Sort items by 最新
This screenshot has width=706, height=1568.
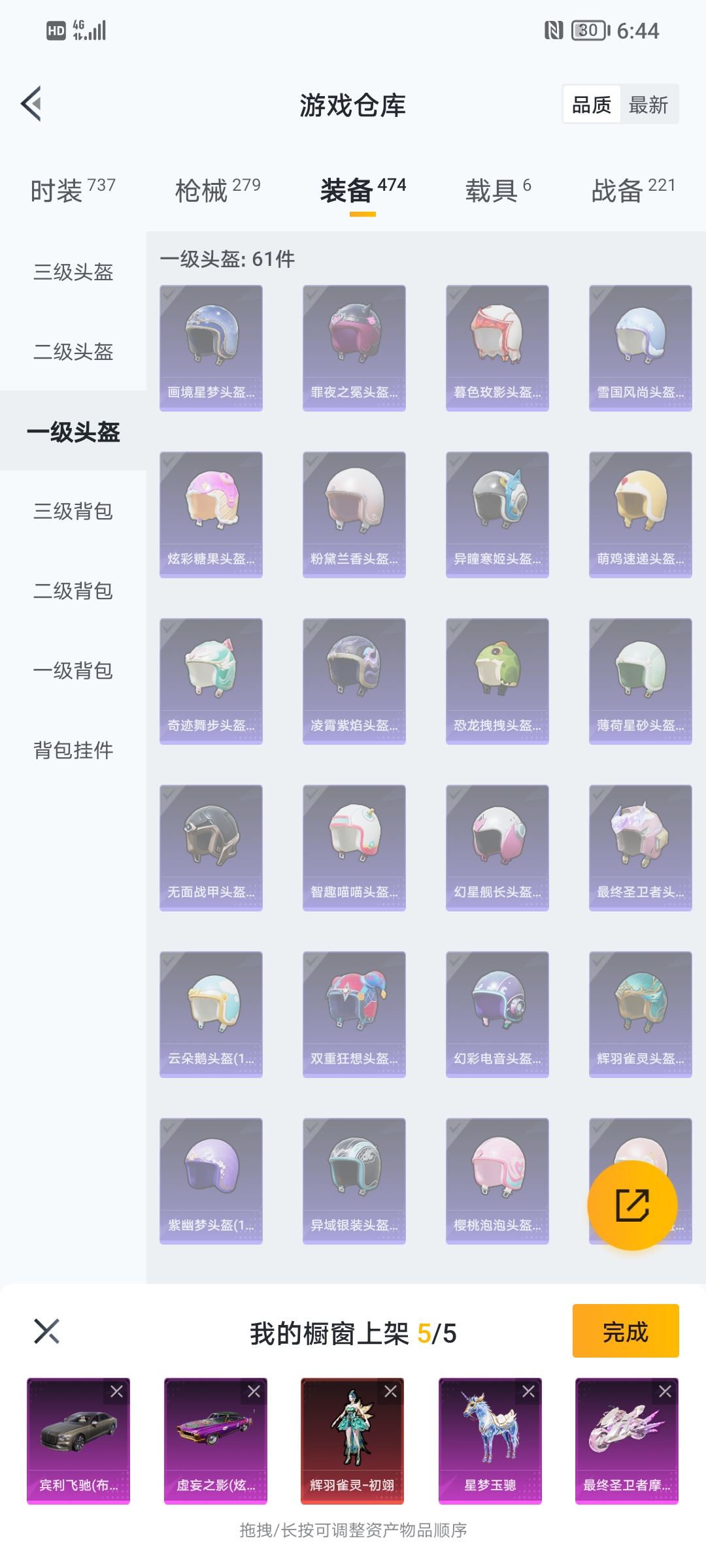point(648,105)
